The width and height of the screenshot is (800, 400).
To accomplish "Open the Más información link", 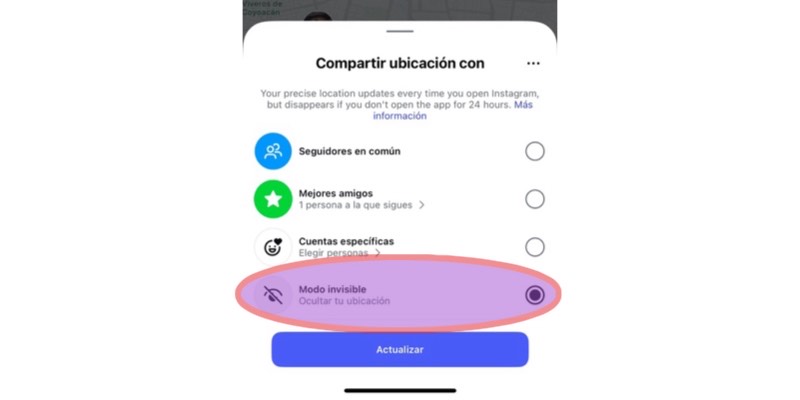I will click(x=400, y=116).
